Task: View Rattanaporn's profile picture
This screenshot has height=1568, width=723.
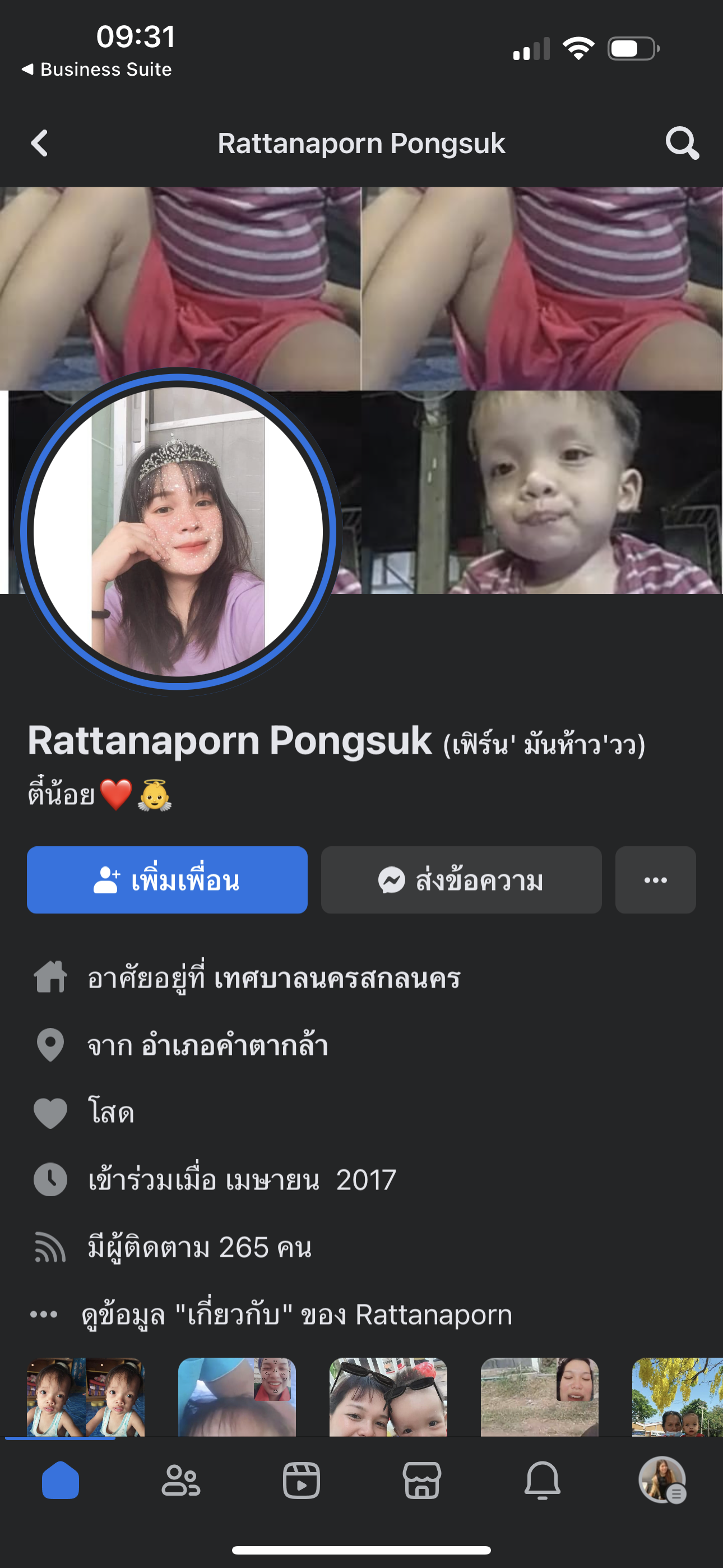Action: [x=178, y=532]
